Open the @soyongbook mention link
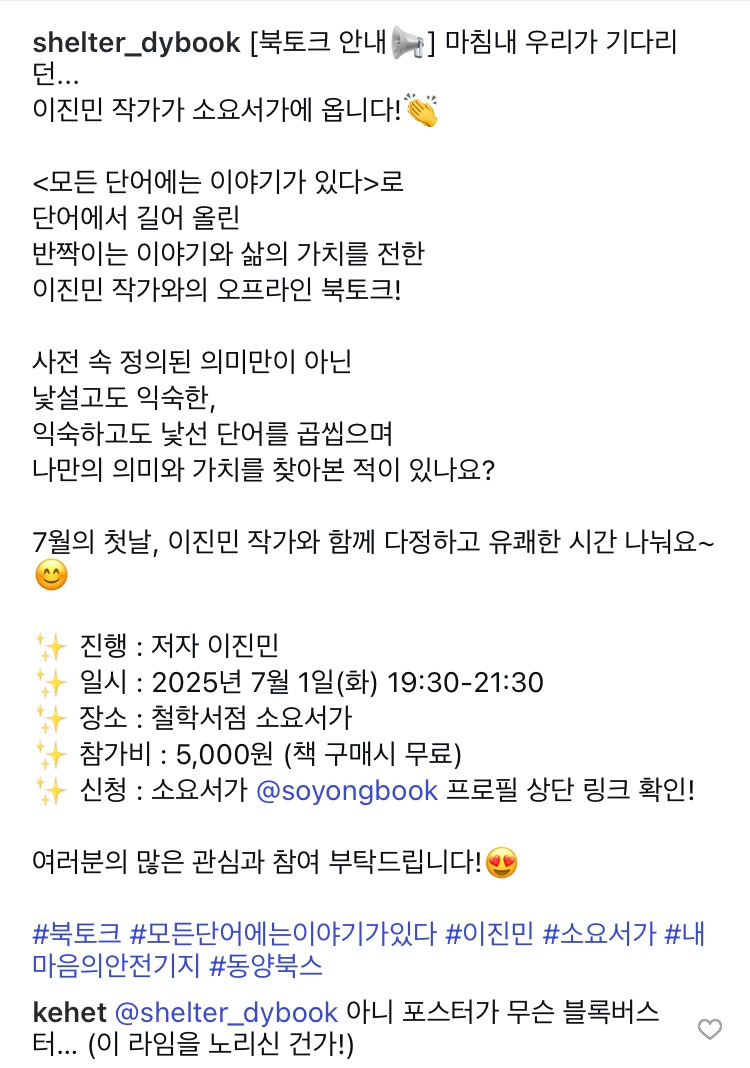 point(347,790)
